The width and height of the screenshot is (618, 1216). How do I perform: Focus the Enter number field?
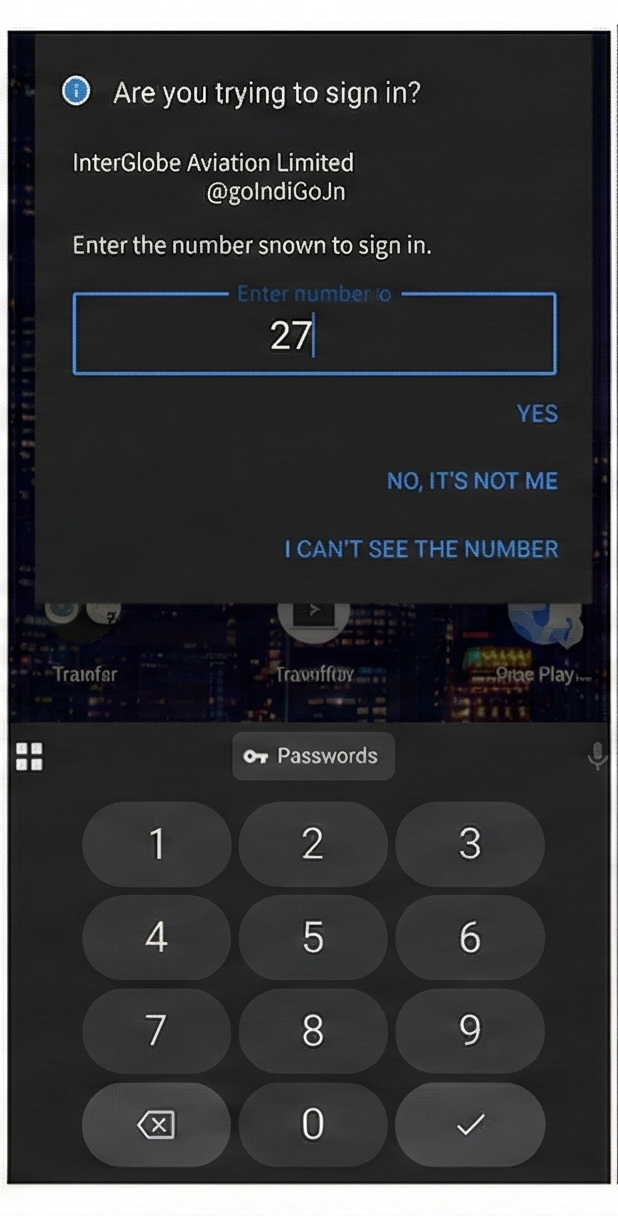[314, 336]
